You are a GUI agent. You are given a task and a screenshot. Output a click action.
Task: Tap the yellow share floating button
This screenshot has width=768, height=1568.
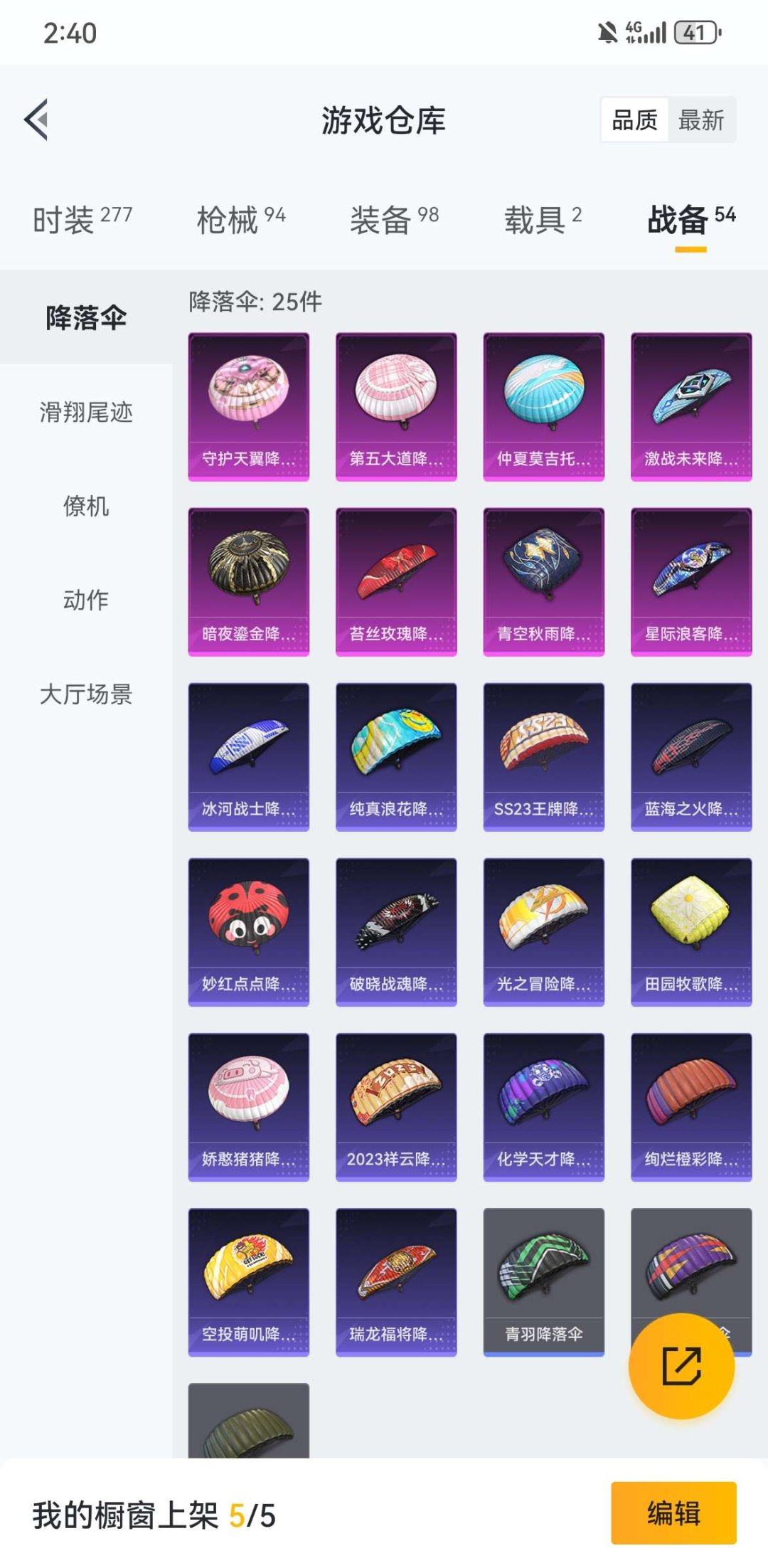(681, 1366)
